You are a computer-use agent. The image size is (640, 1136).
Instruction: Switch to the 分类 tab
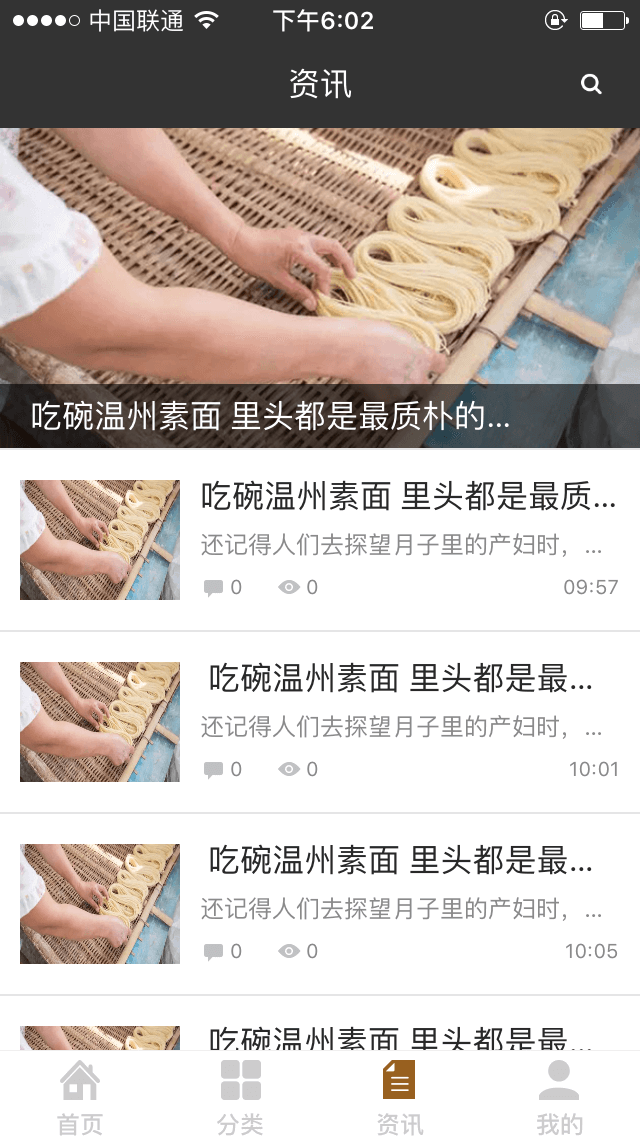click(x=240, y=1096)
